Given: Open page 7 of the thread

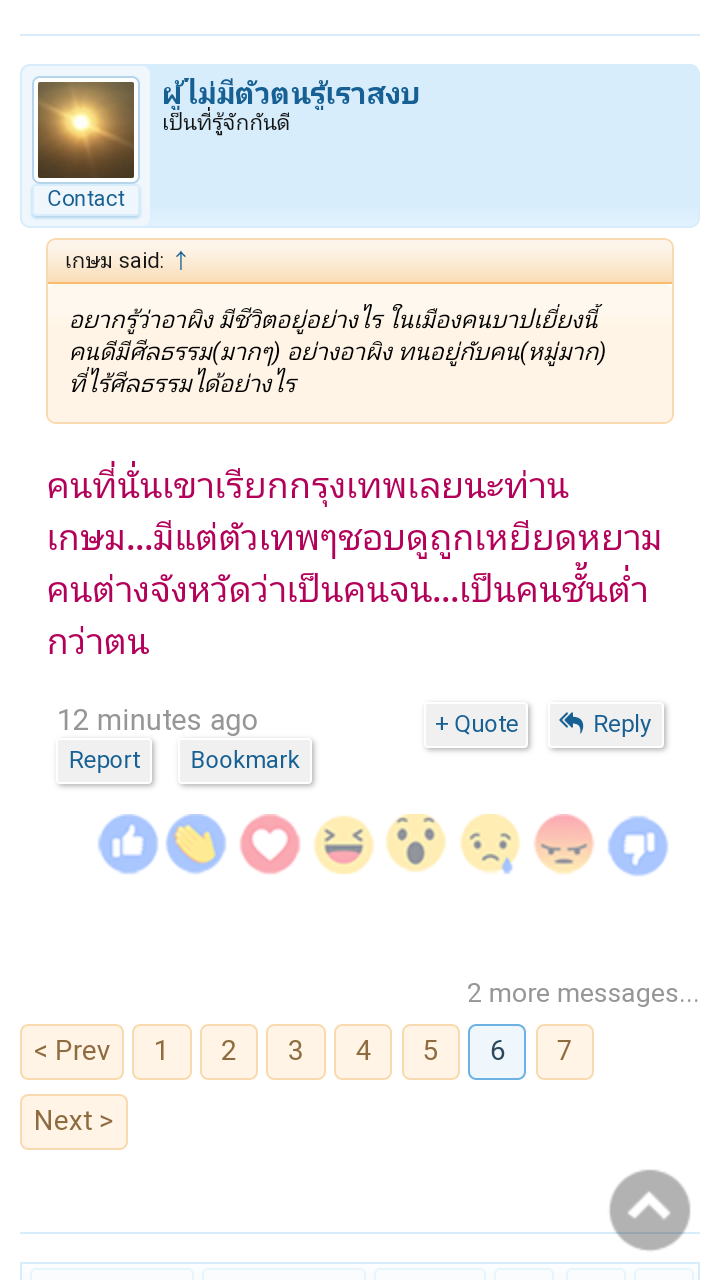Looking at the screenshot, I should click(564, 1051).
